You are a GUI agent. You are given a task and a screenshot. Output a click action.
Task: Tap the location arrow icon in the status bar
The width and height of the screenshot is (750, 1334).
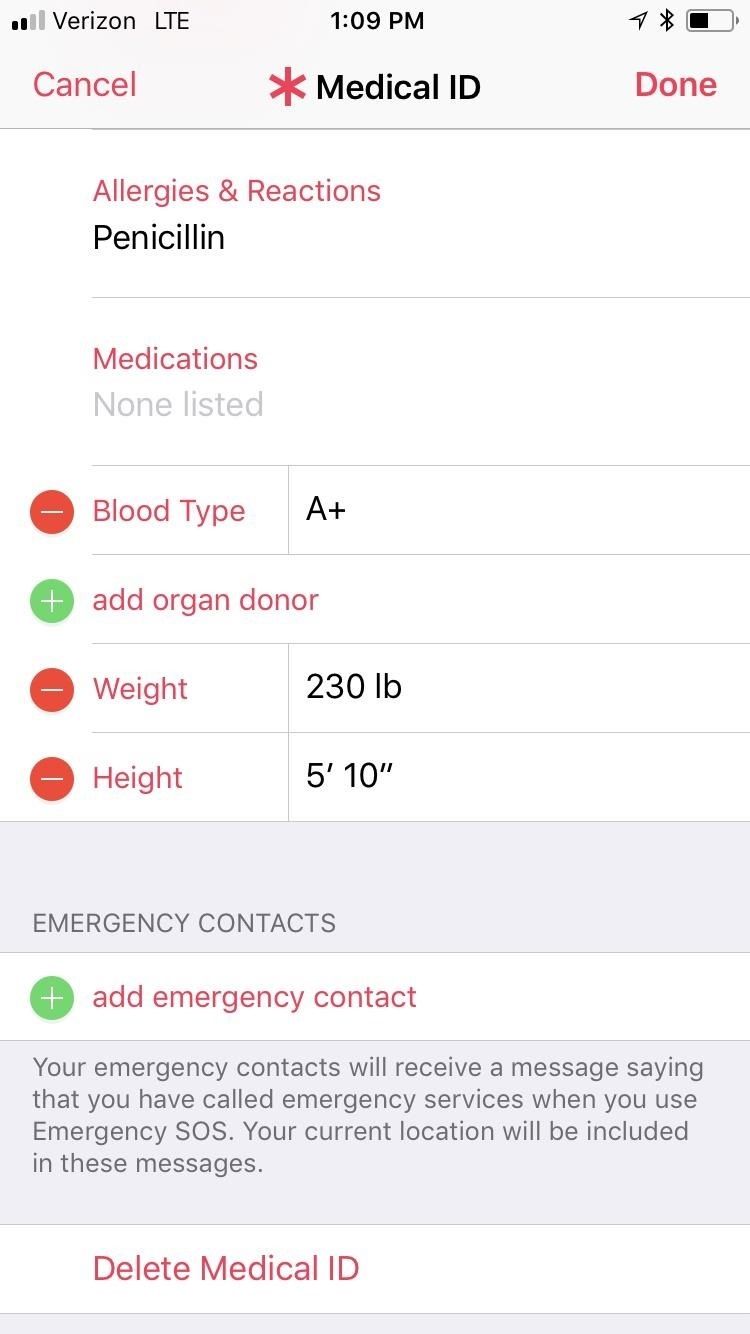(638, 20)
